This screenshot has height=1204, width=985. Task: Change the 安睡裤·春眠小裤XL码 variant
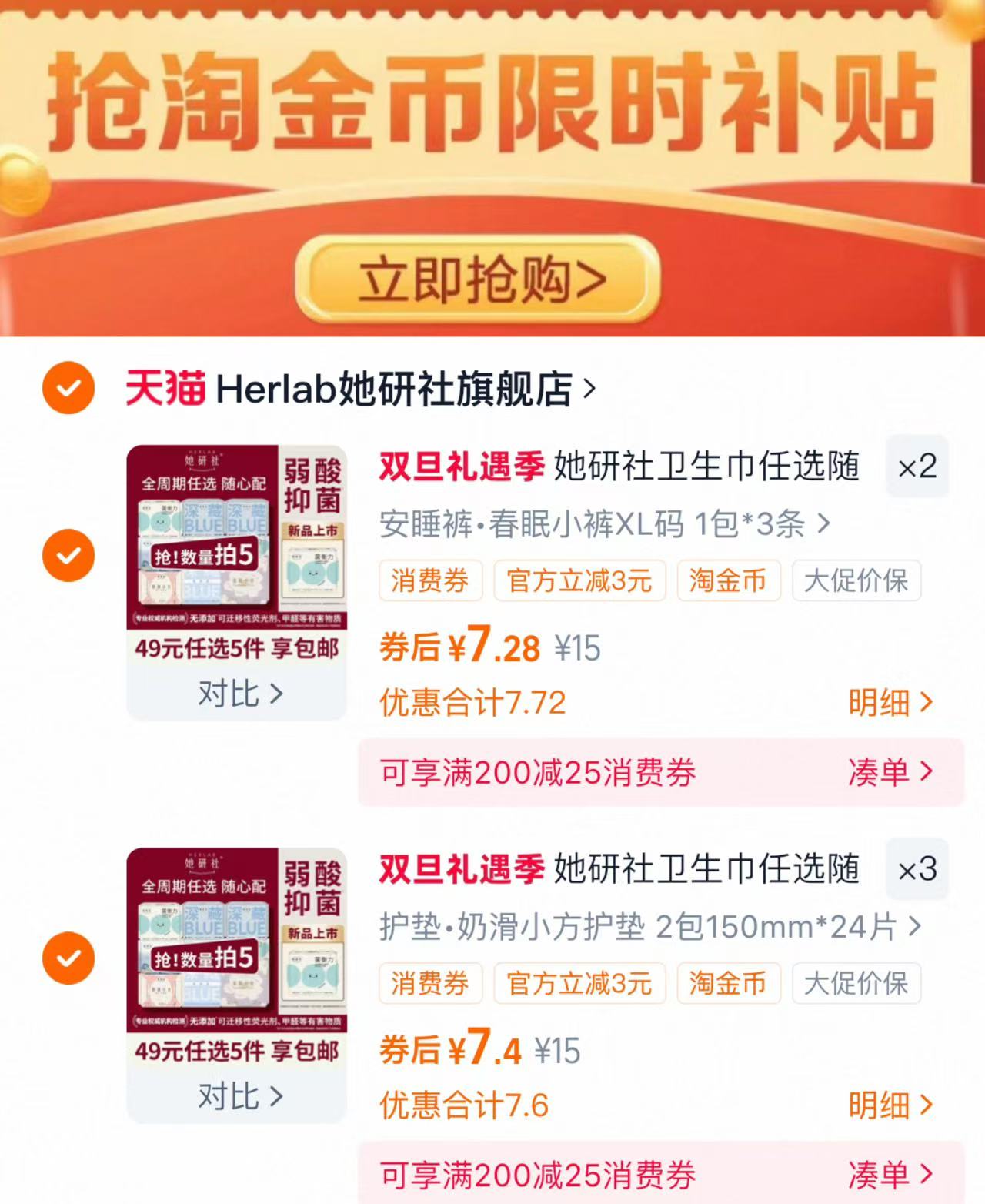pyautogui.click(x=604, y=525)
